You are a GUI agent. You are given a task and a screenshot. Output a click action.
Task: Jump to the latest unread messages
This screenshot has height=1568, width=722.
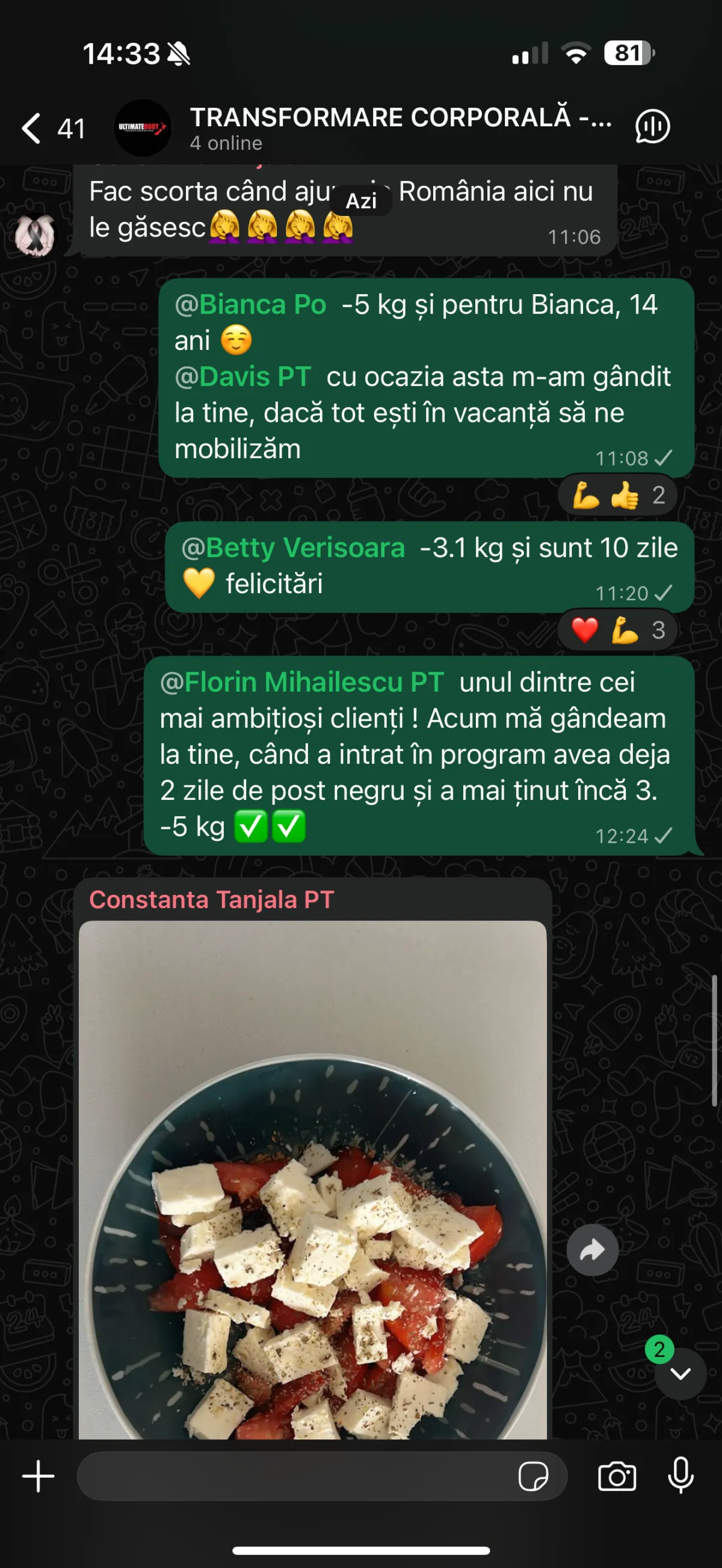680,1373
